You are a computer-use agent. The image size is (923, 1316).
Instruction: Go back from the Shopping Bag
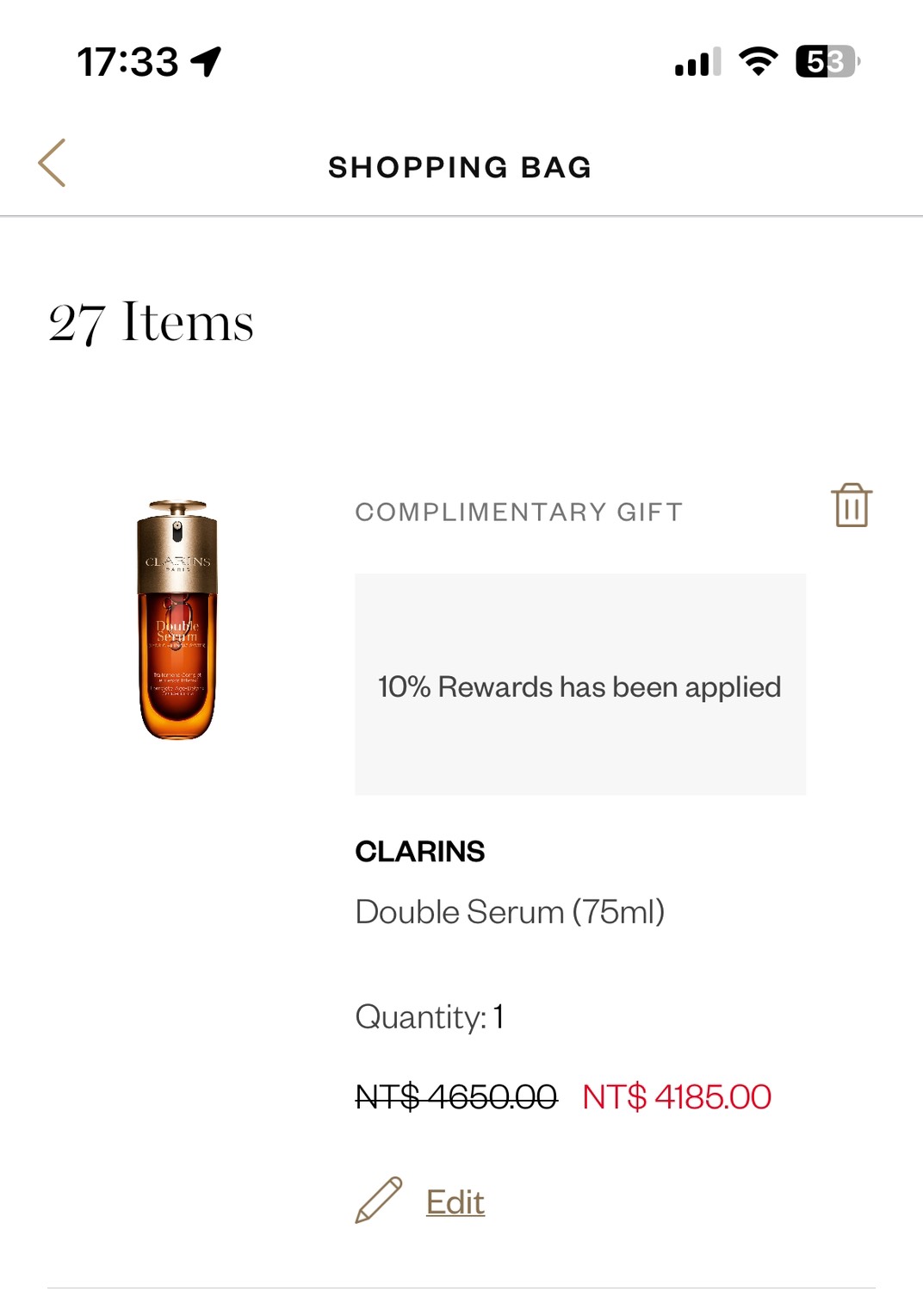(53, 163)
